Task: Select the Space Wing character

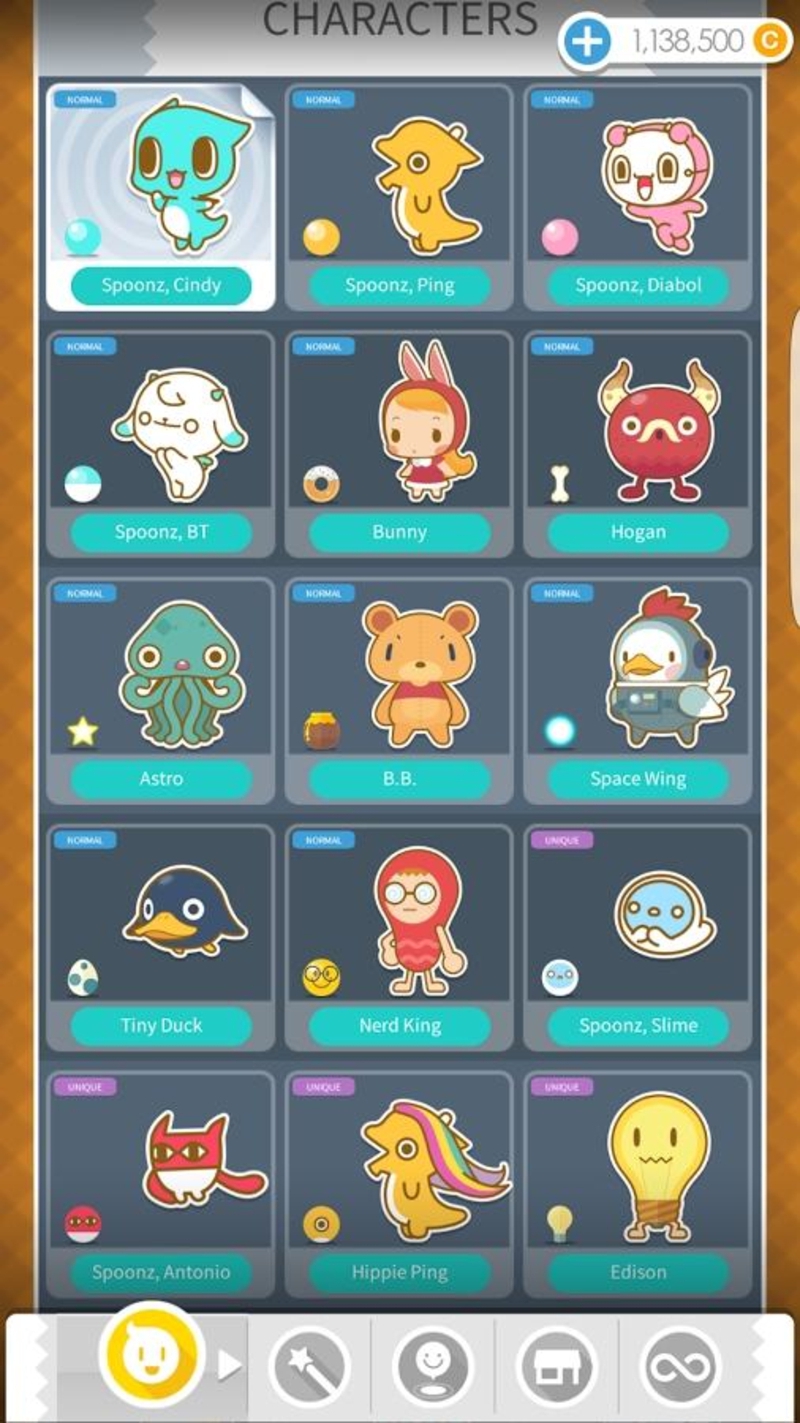Action: click(x=638, y=692)
